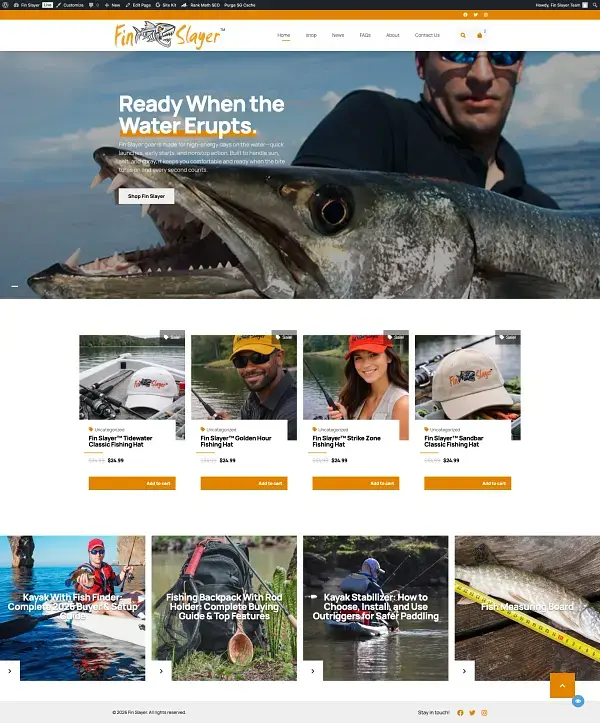View the shopping cart
Screen dimensions: 600x723
click(480, 35)
